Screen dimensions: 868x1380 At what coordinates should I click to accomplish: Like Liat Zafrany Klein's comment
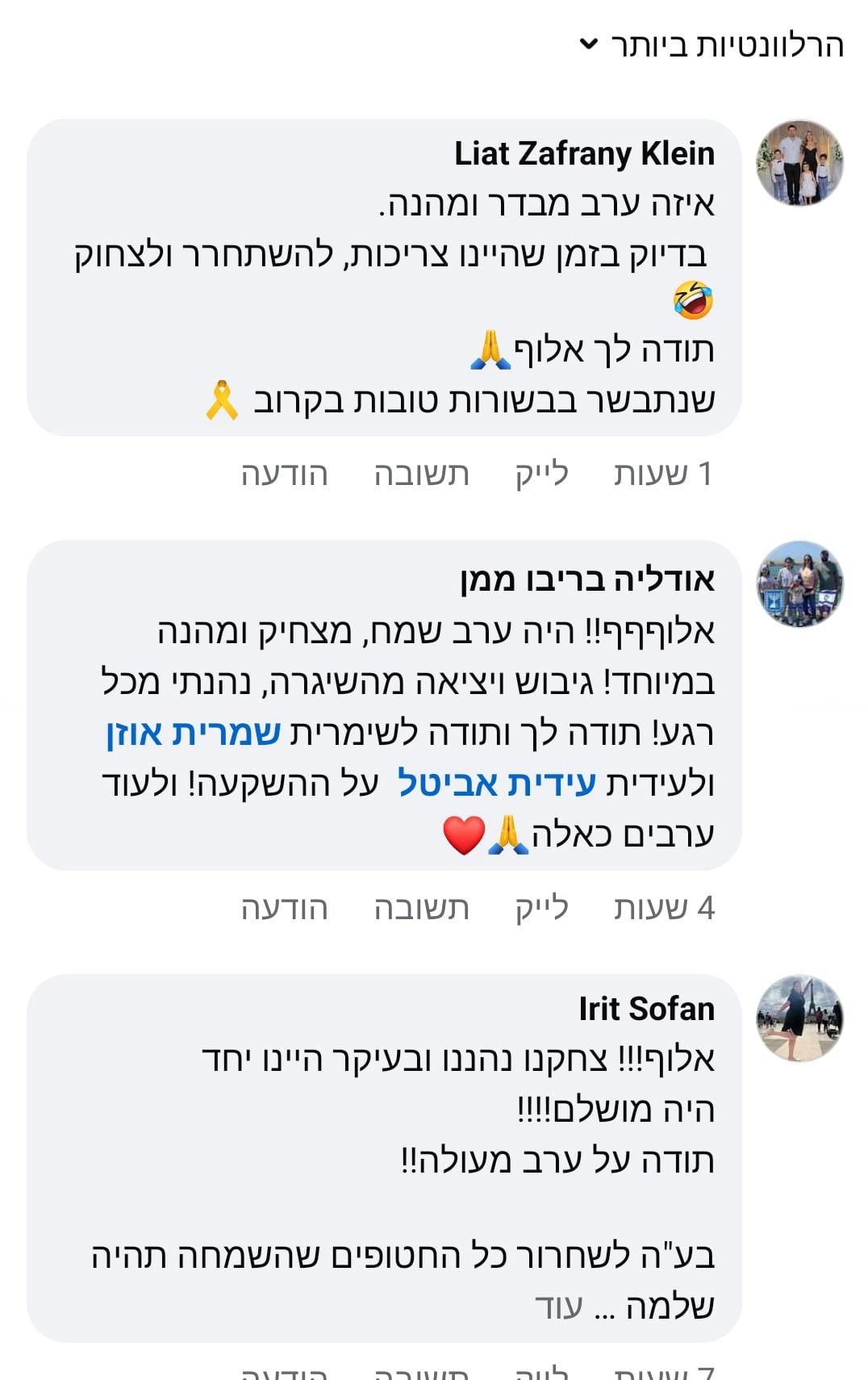click(x=541, y=475)
